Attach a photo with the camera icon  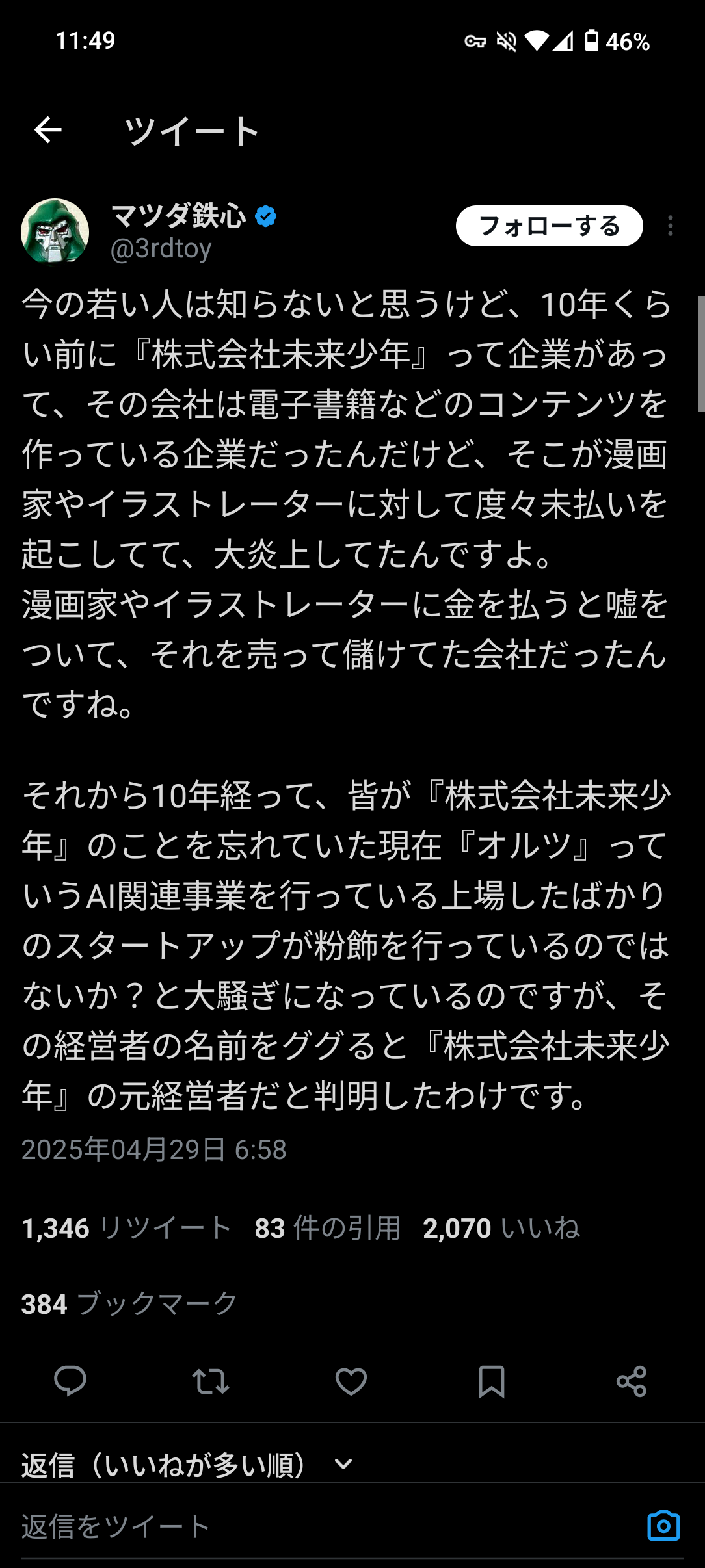coord(663,1526)
